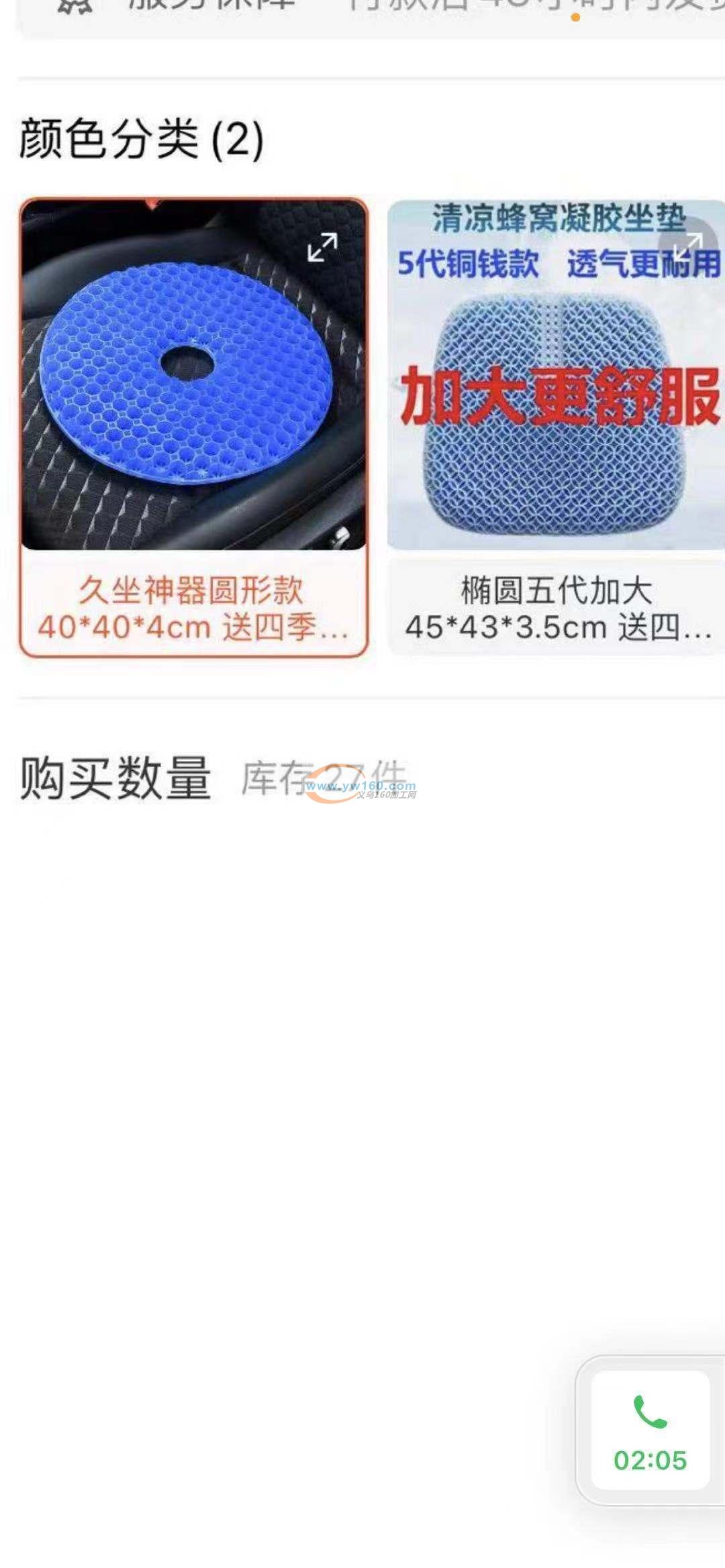Expand the 清凉蜂窝凝胶坐垫 picture
Viewport: 725px width, 1568px height.
click(689, 246)
